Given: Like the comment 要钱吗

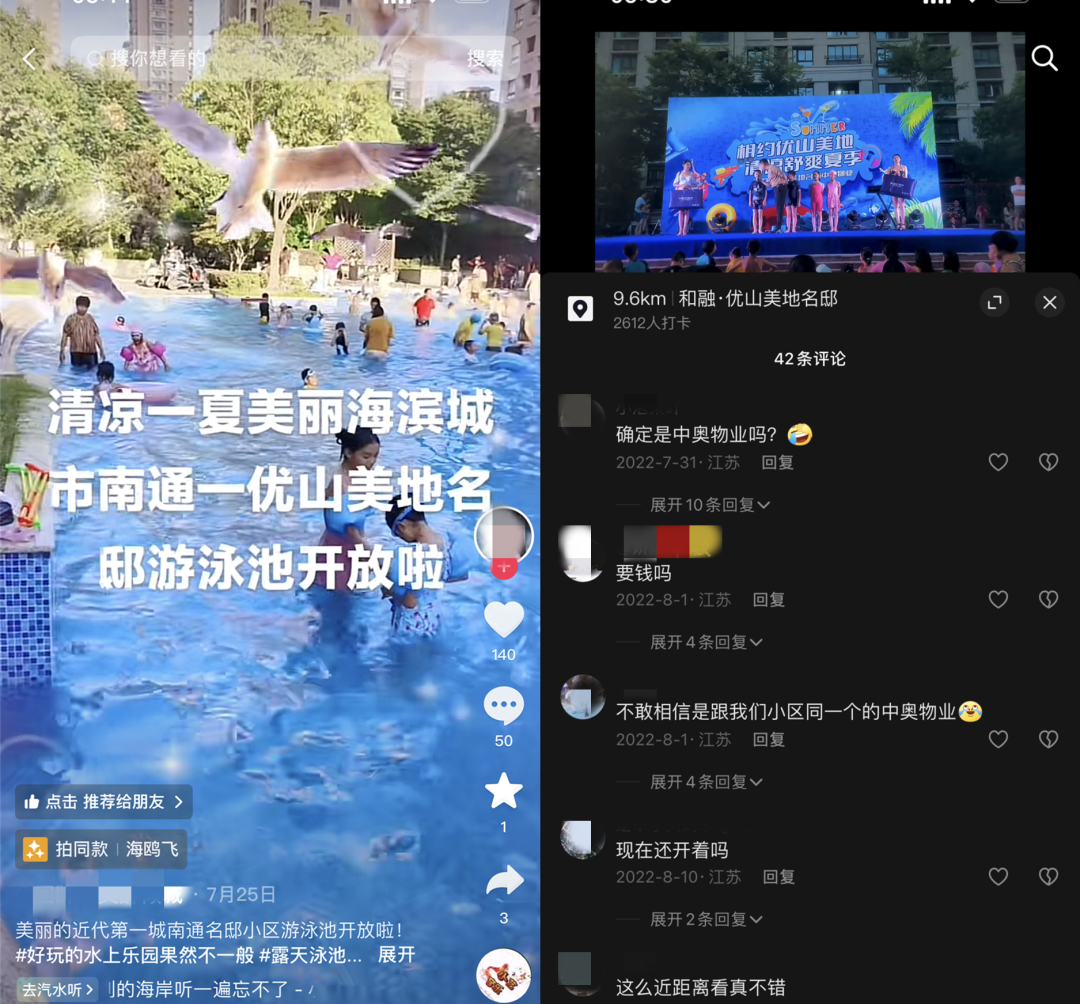Looking at the screenshot, I should tap(998, 599).
